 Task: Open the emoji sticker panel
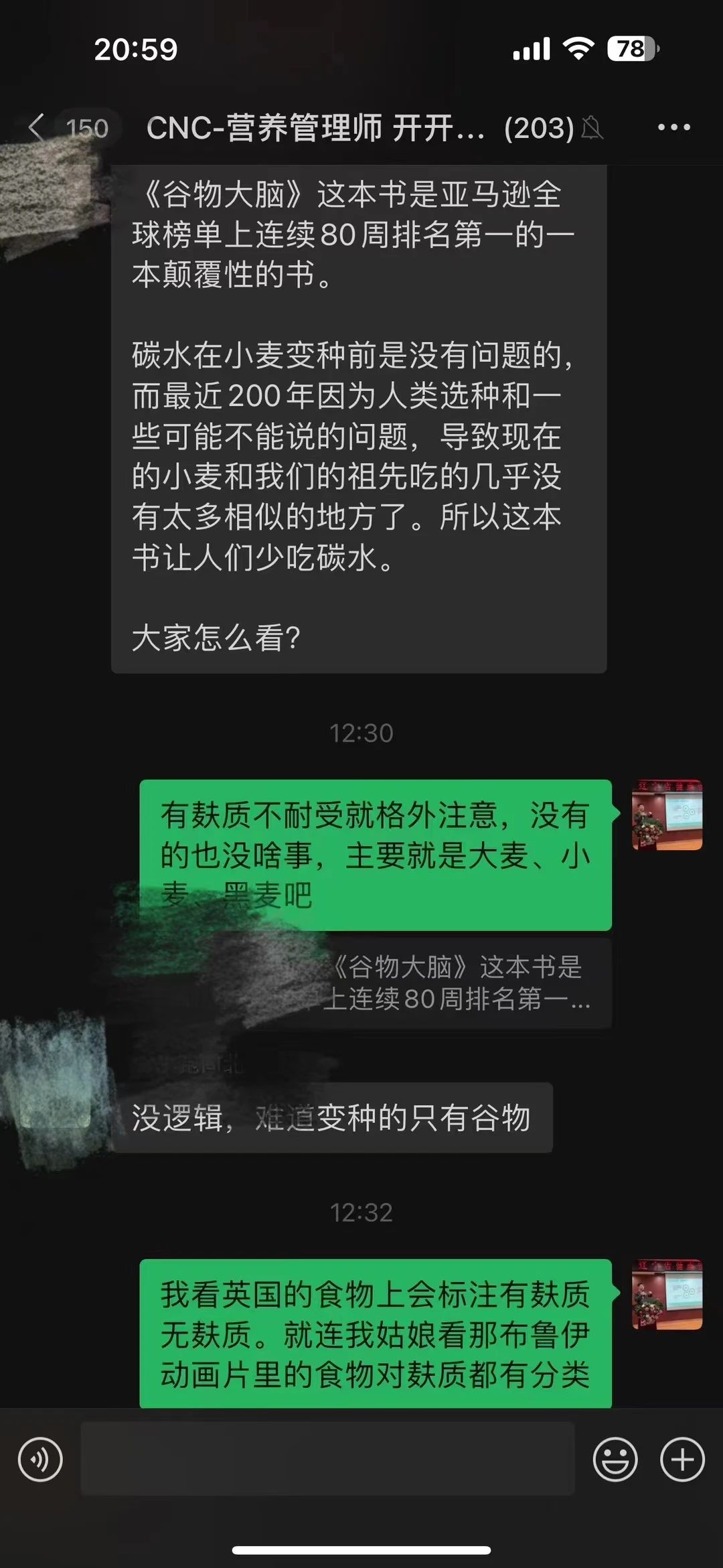pos(615,1459)
